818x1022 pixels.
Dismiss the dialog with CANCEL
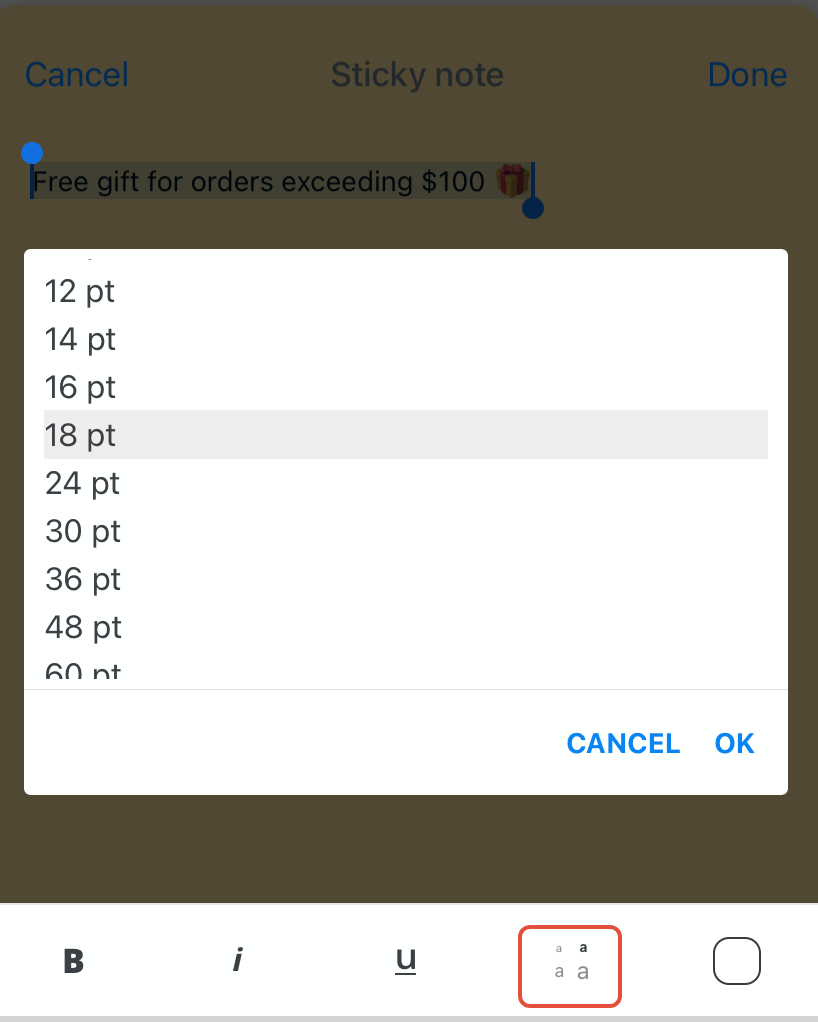coord(623,744)
